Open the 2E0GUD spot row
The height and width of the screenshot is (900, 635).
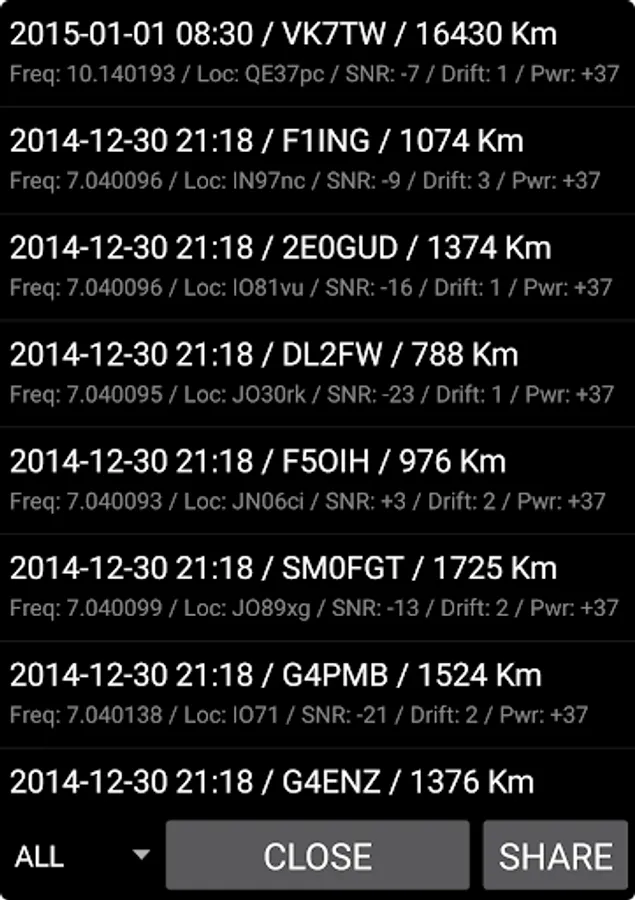coord(317,266)
